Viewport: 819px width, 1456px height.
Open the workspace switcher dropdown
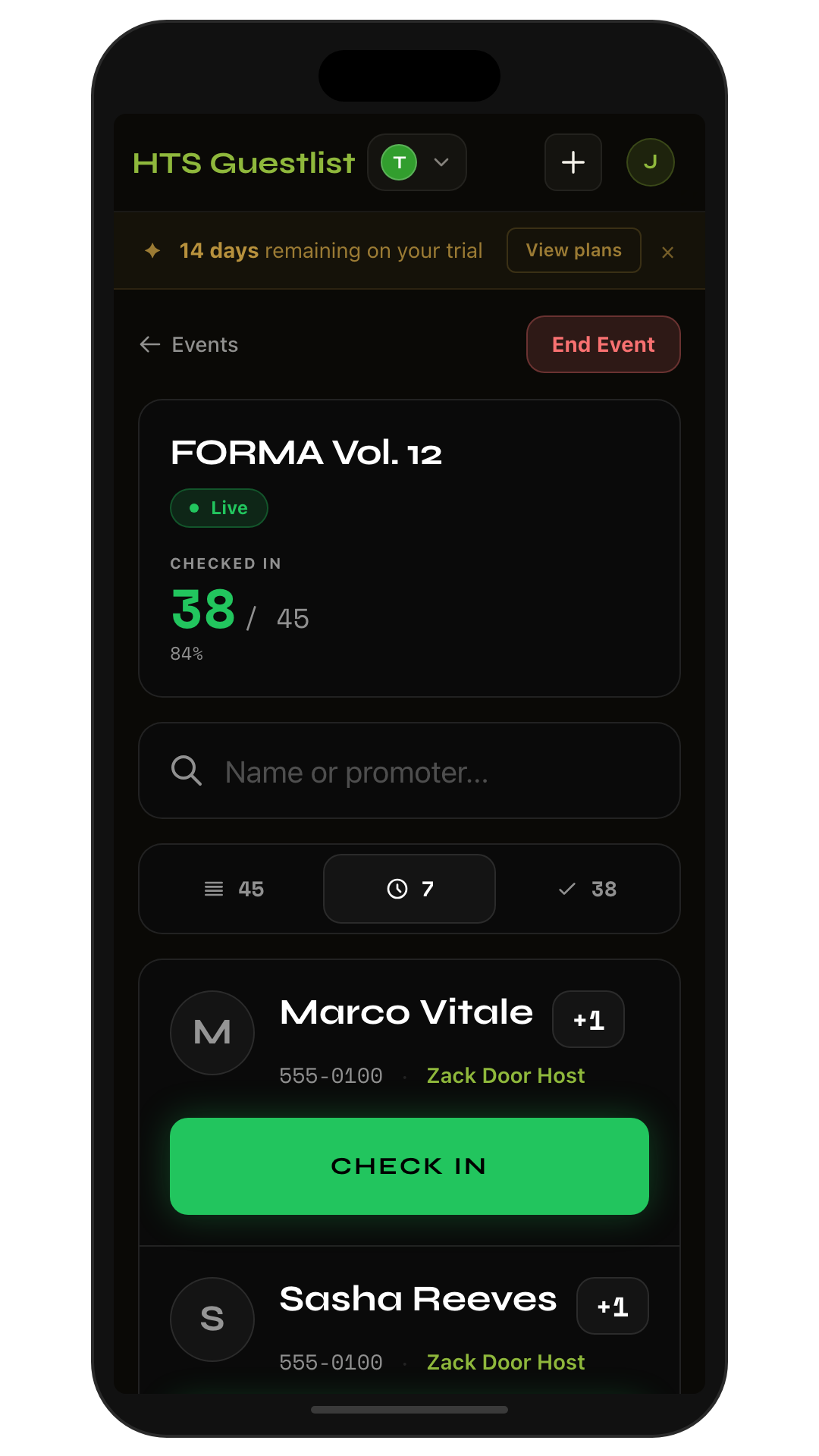pos(416,162)
